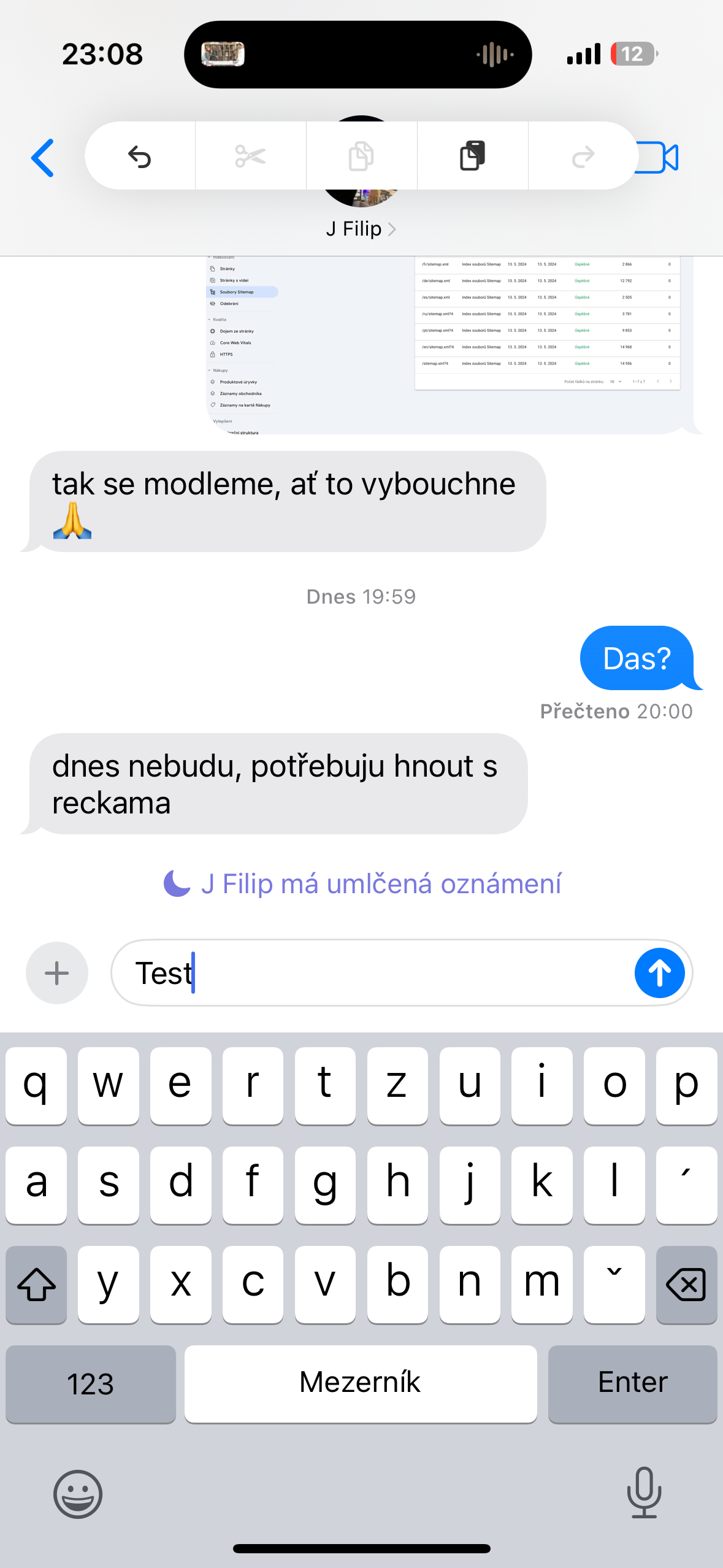Go back to the conversations list
The height and width of the screenshot is (1568, 723).
coord(43,158)
